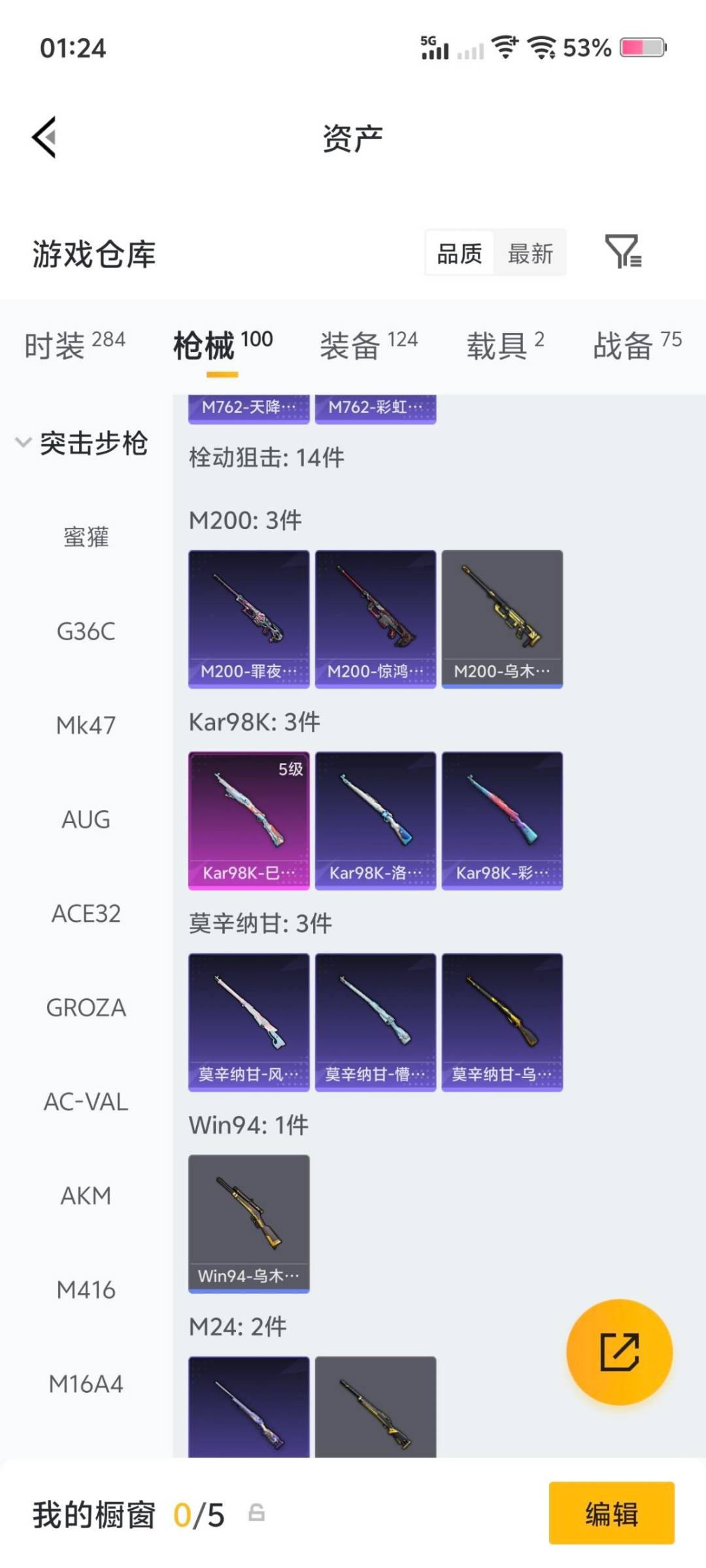Click the back arrow icon
Image resolution: width=706 pixels, height=1568 pixels.
[43, 137]
